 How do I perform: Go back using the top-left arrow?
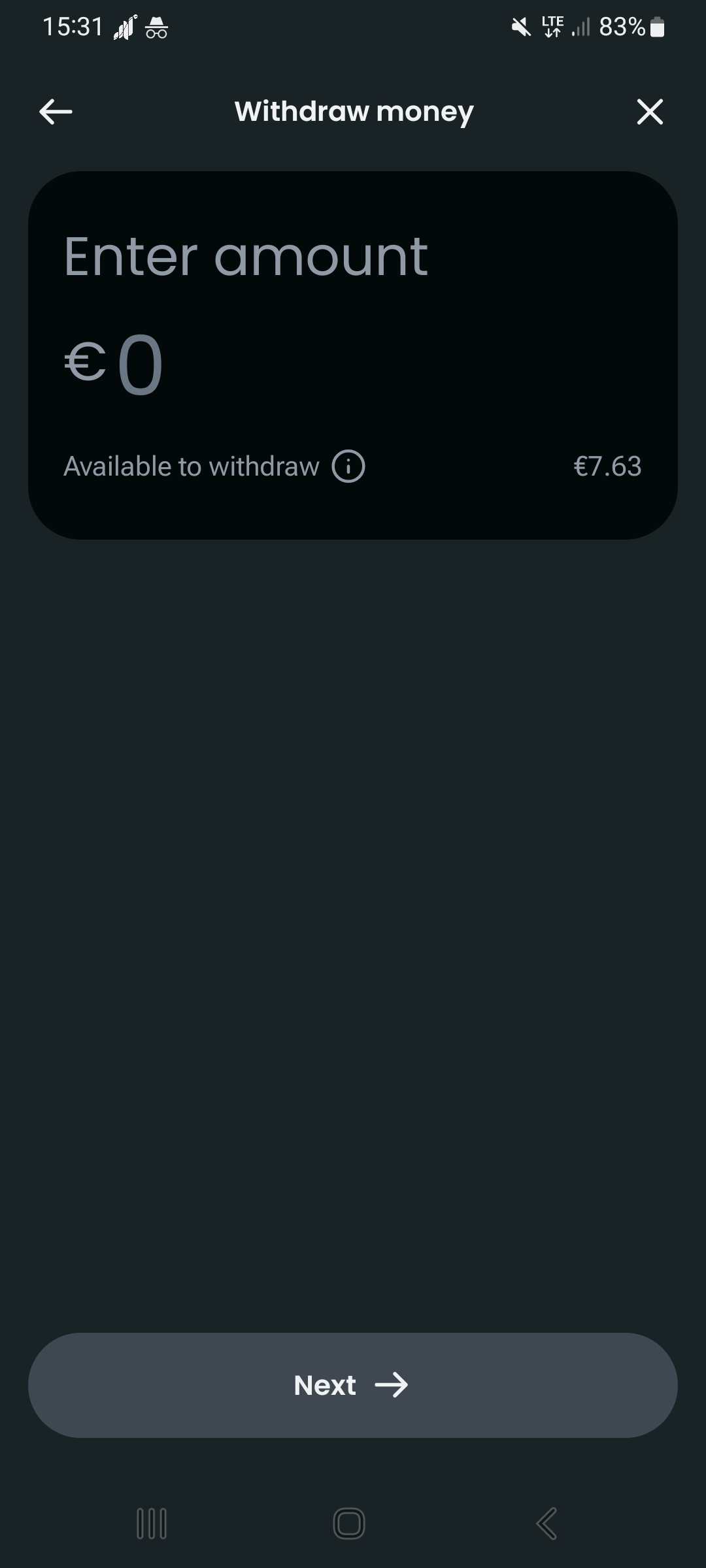point(56,112)
